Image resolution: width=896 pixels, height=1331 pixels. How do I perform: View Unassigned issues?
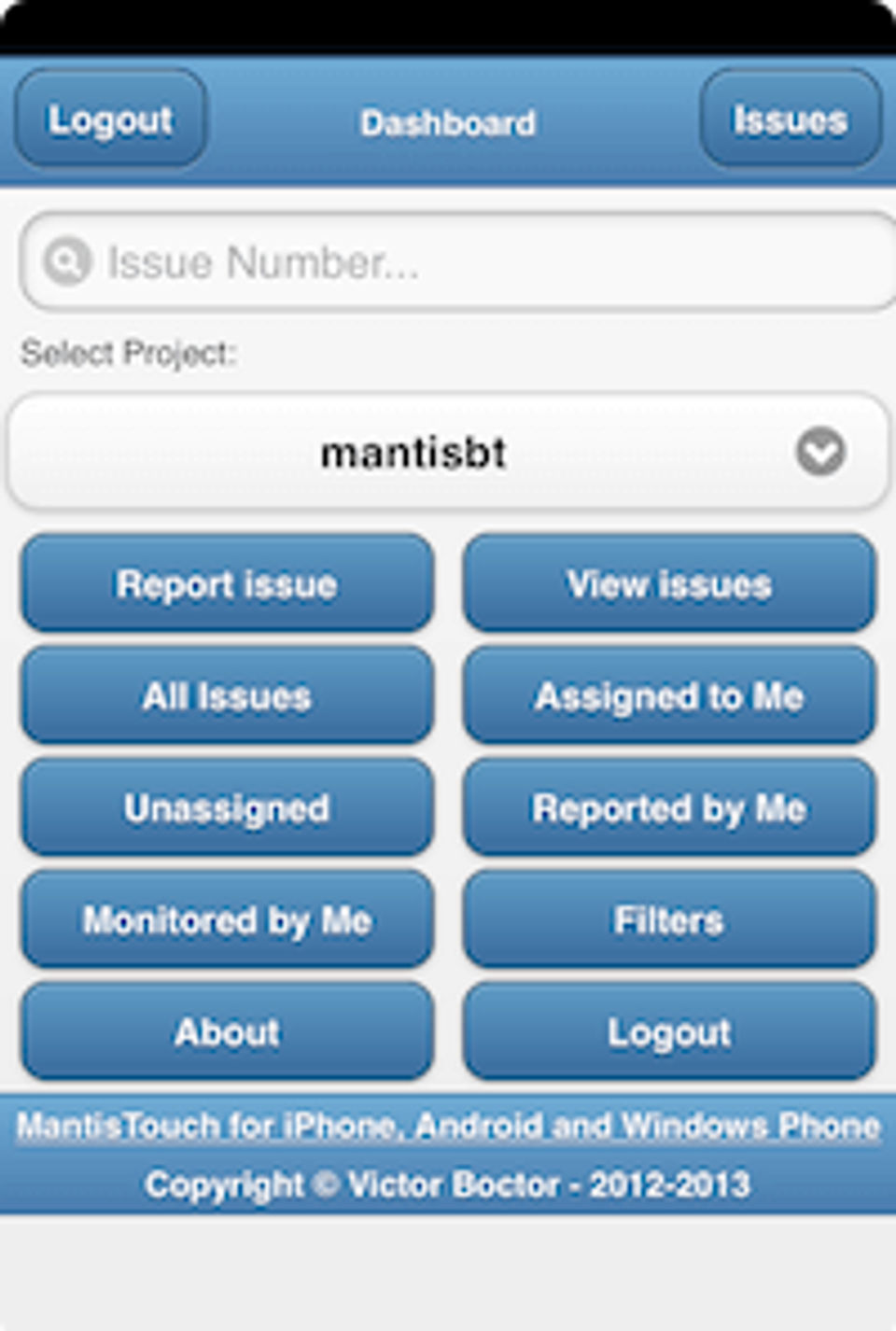coord(227,808)
